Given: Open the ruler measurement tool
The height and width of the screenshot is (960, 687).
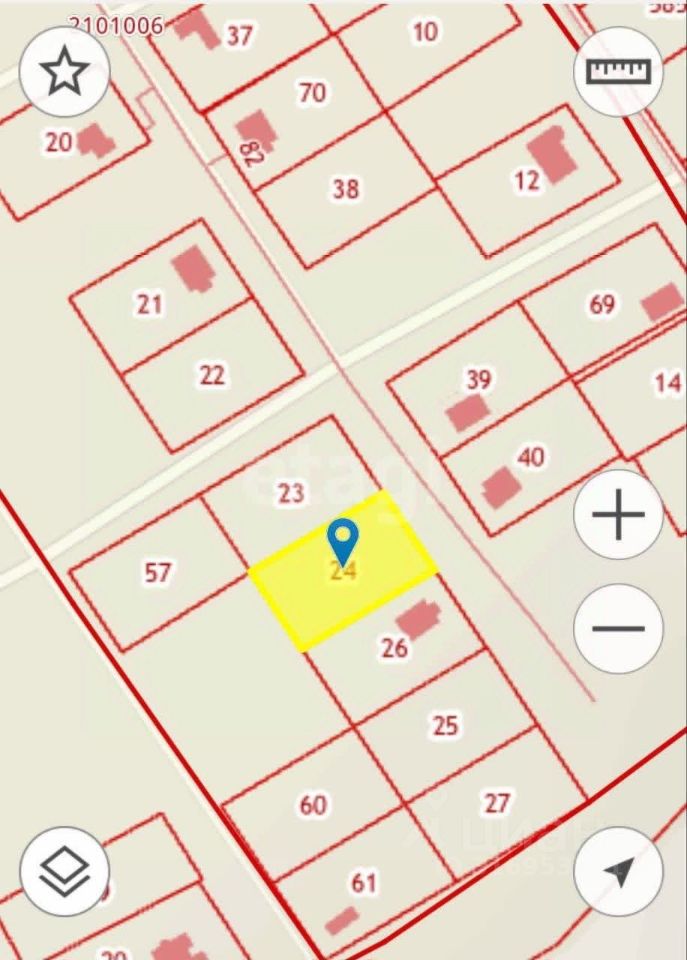Looking at the screenshot, I should pos(618,71).
